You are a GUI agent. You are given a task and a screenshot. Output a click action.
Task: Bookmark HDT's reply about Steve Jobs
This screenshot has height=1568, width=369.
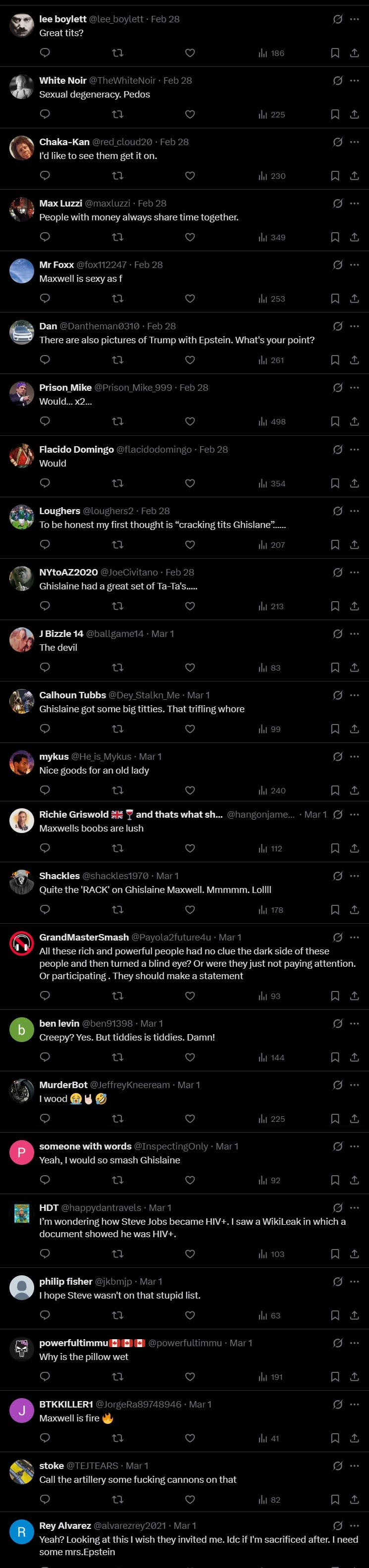(335, 1254)
